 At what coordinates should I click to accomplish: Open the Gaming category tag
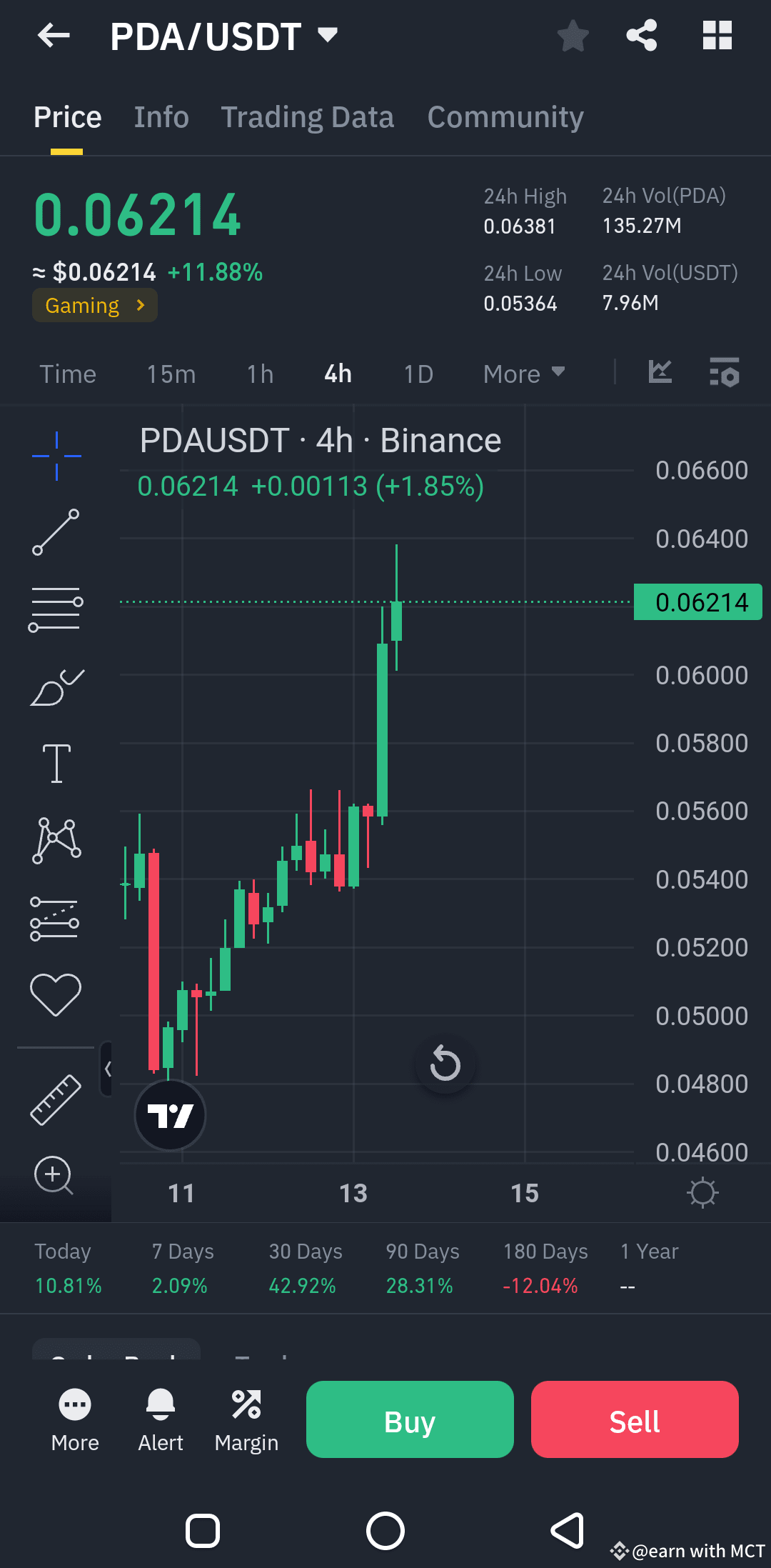click(x=94, y=305)
